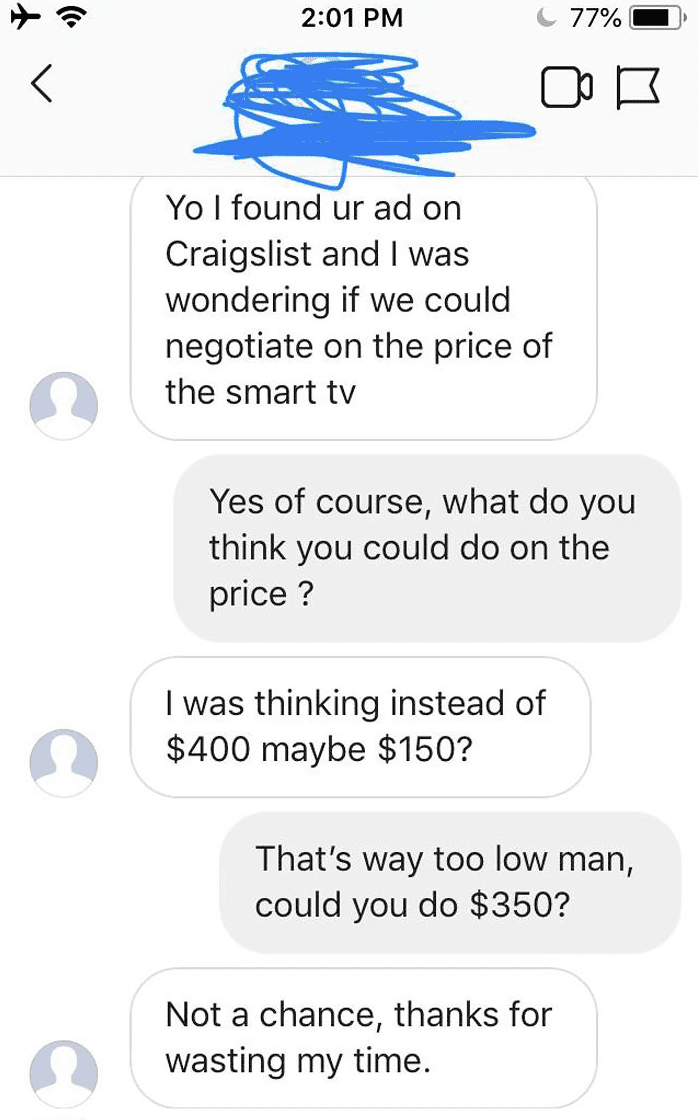This screenshot has height=1120, width=698.
Task: Go back using the top-left arrow
Action: [42, 84]
